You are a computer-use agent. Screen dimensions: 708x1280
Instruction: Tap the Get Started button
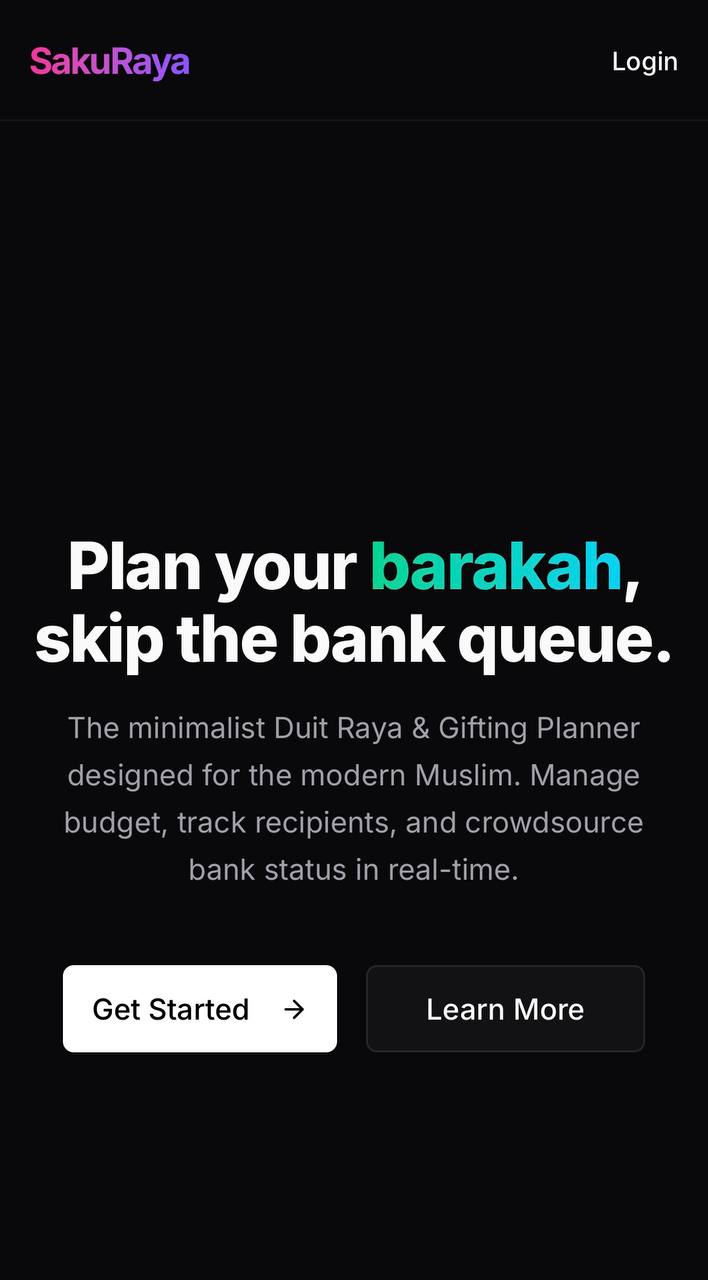(200, 1008)
